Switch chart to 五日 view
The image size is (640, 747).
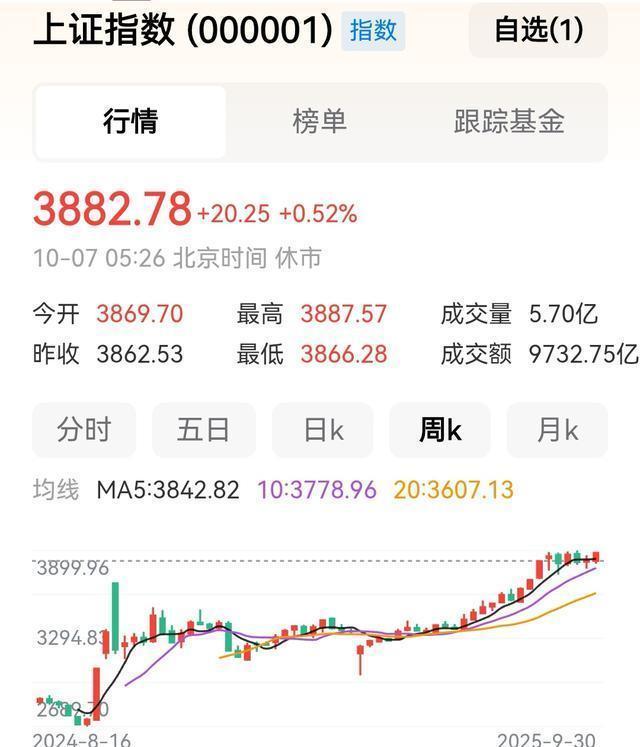[x=203, y=430]
